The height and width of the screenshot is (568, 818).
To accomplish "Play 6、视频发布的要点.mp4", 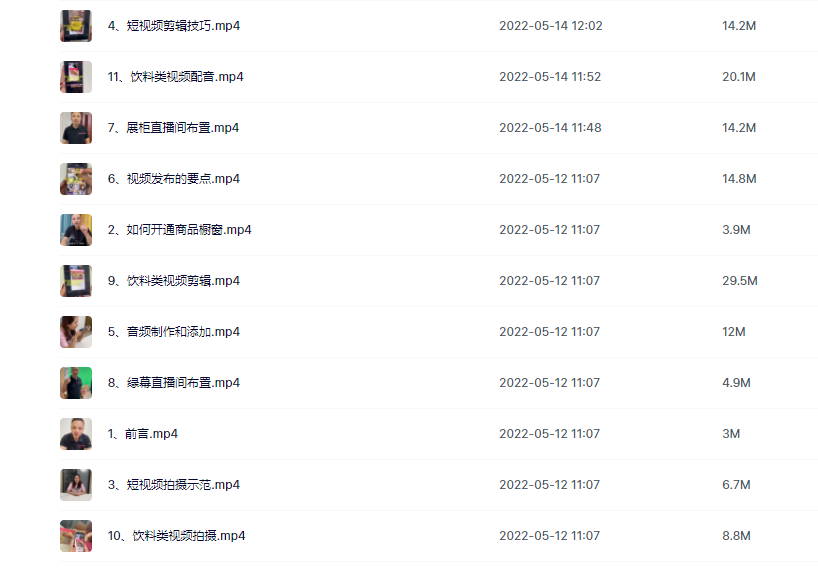I will (173, 179).
